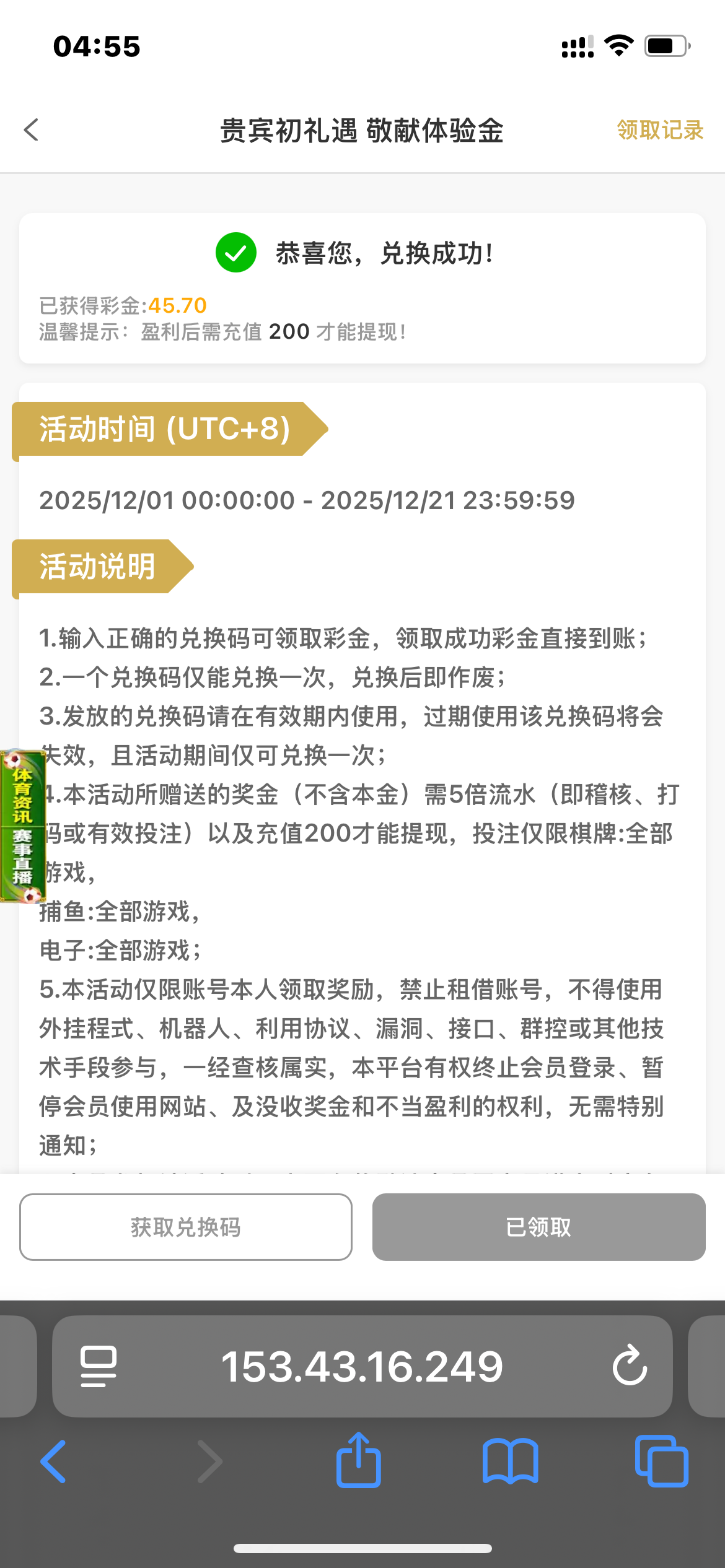
Task: Open the 体育资讯 赛事直播 floating banner
Action: coord(22,826)
